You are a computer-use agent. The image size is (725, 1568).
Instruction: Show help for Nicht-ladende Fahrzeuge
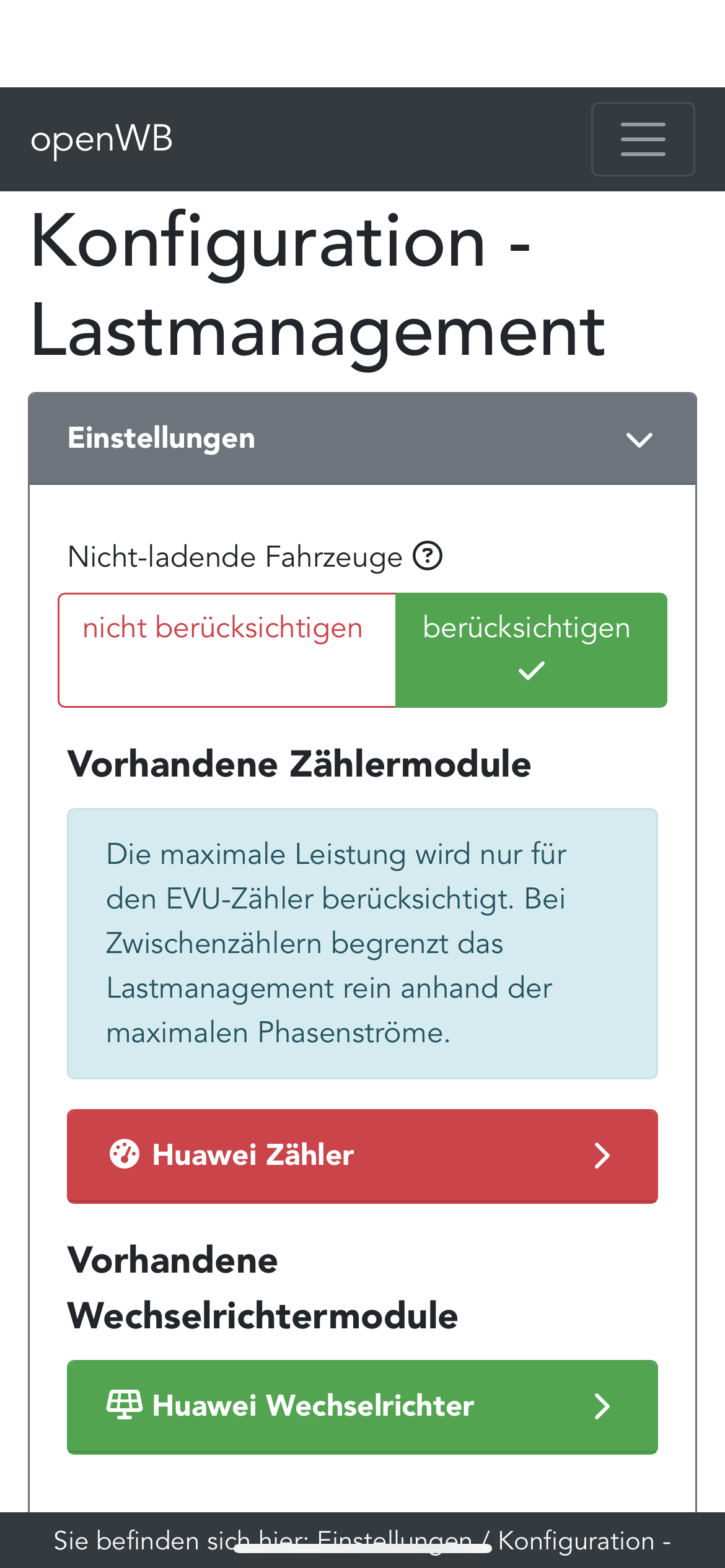(x=428, y=555)
